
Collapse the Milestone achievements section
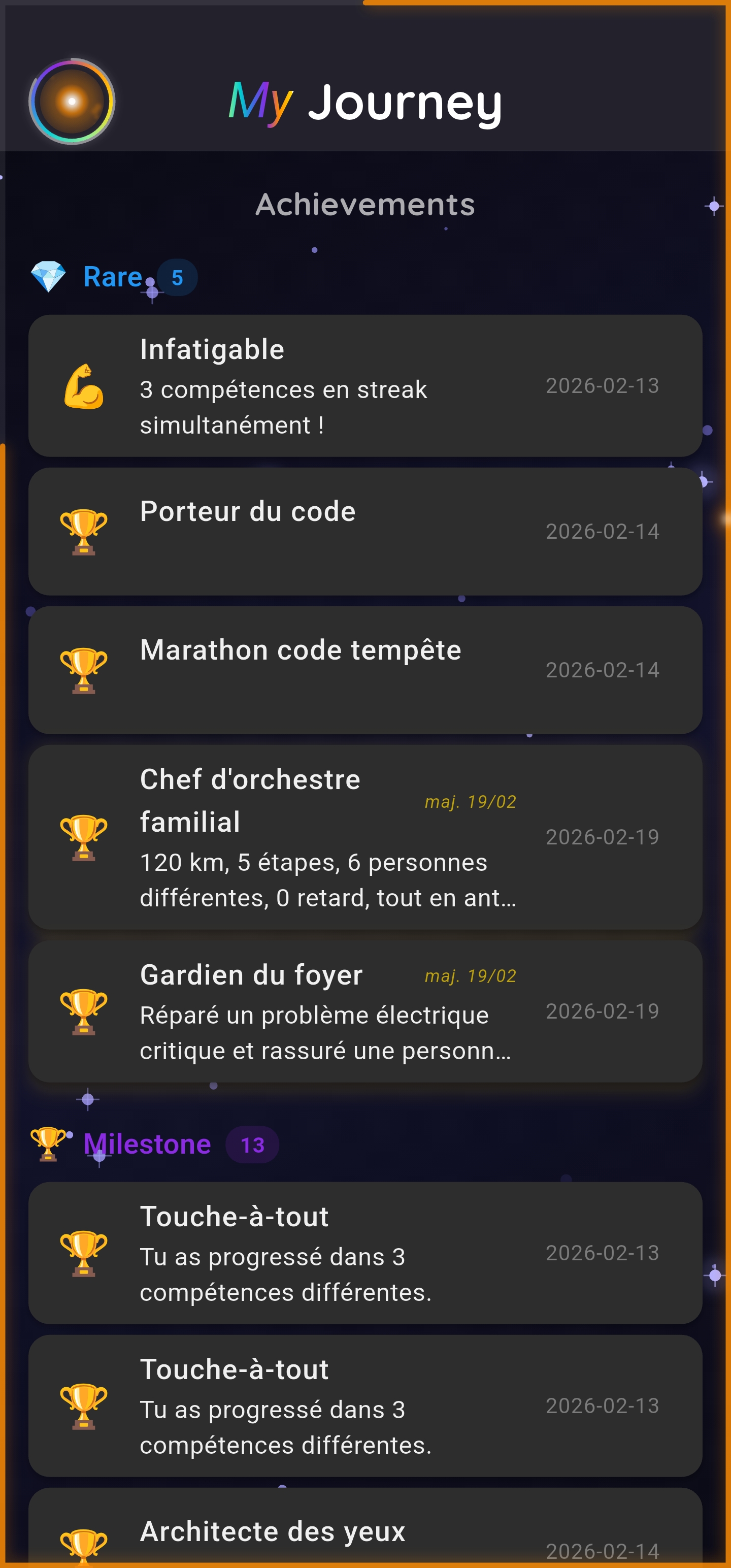coord(147,1144)
